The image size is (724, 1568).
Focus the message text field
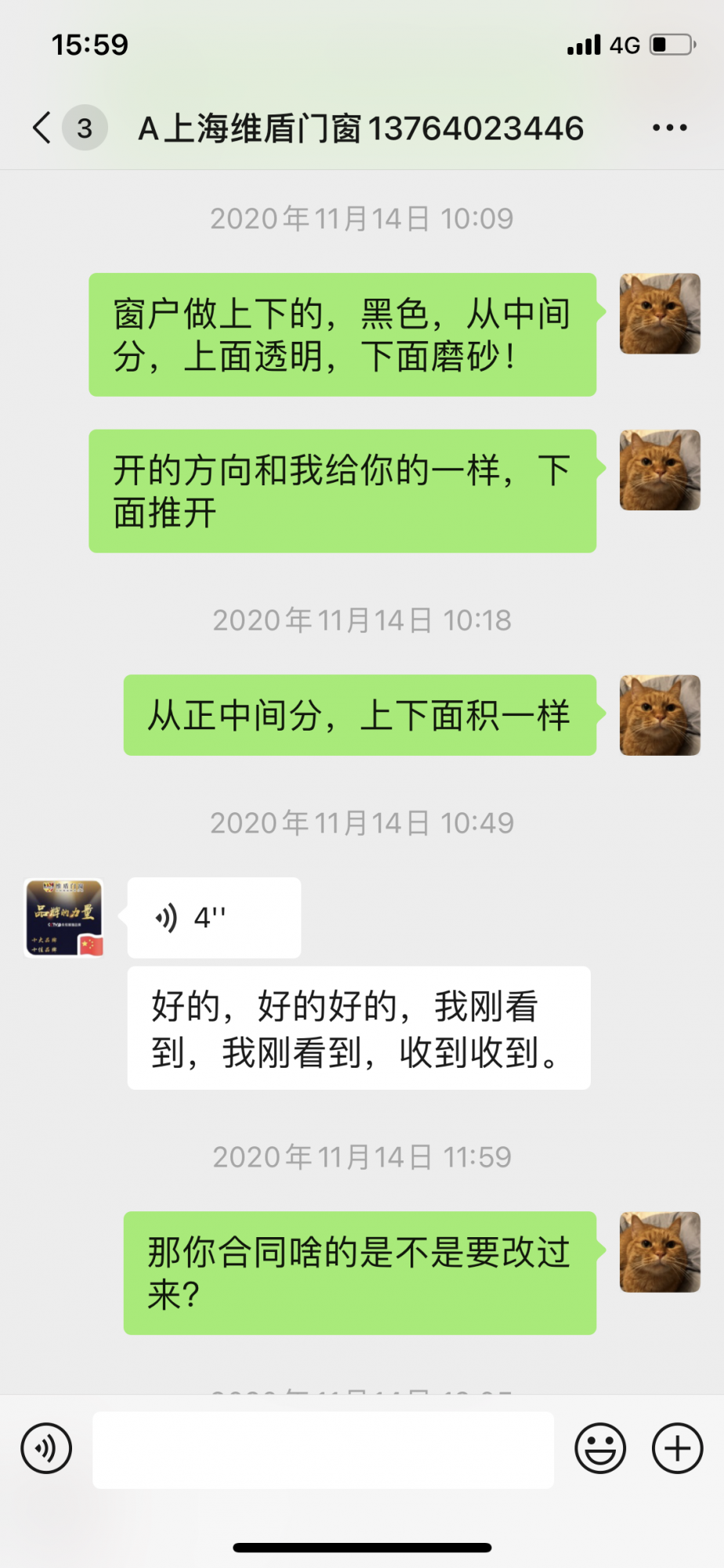tap(323, 1449)
